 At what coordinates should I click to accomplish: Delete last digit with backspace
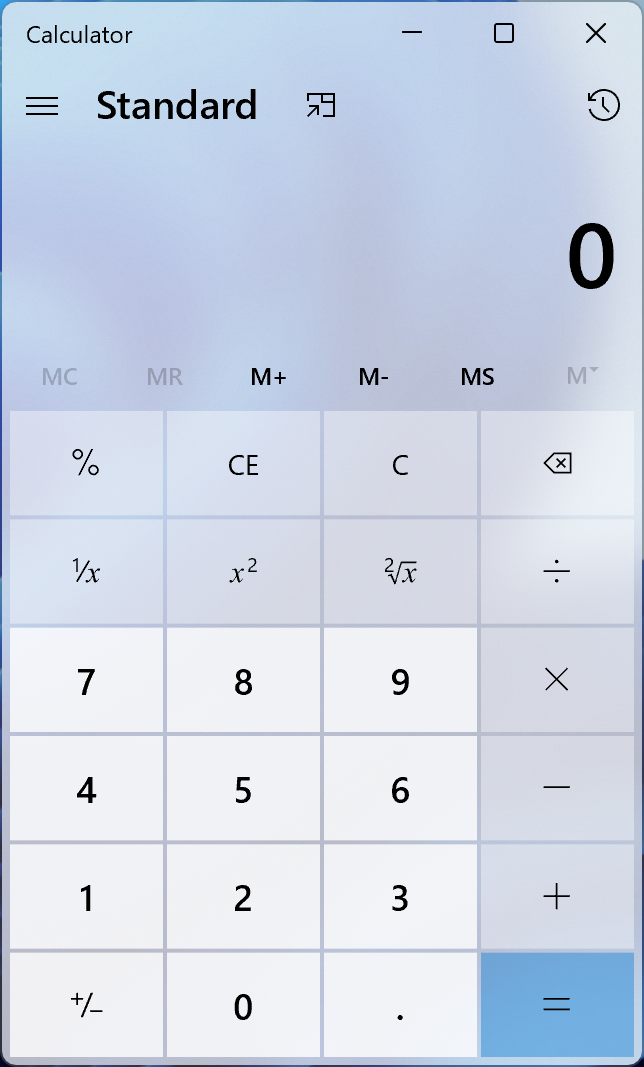[557, 464]
